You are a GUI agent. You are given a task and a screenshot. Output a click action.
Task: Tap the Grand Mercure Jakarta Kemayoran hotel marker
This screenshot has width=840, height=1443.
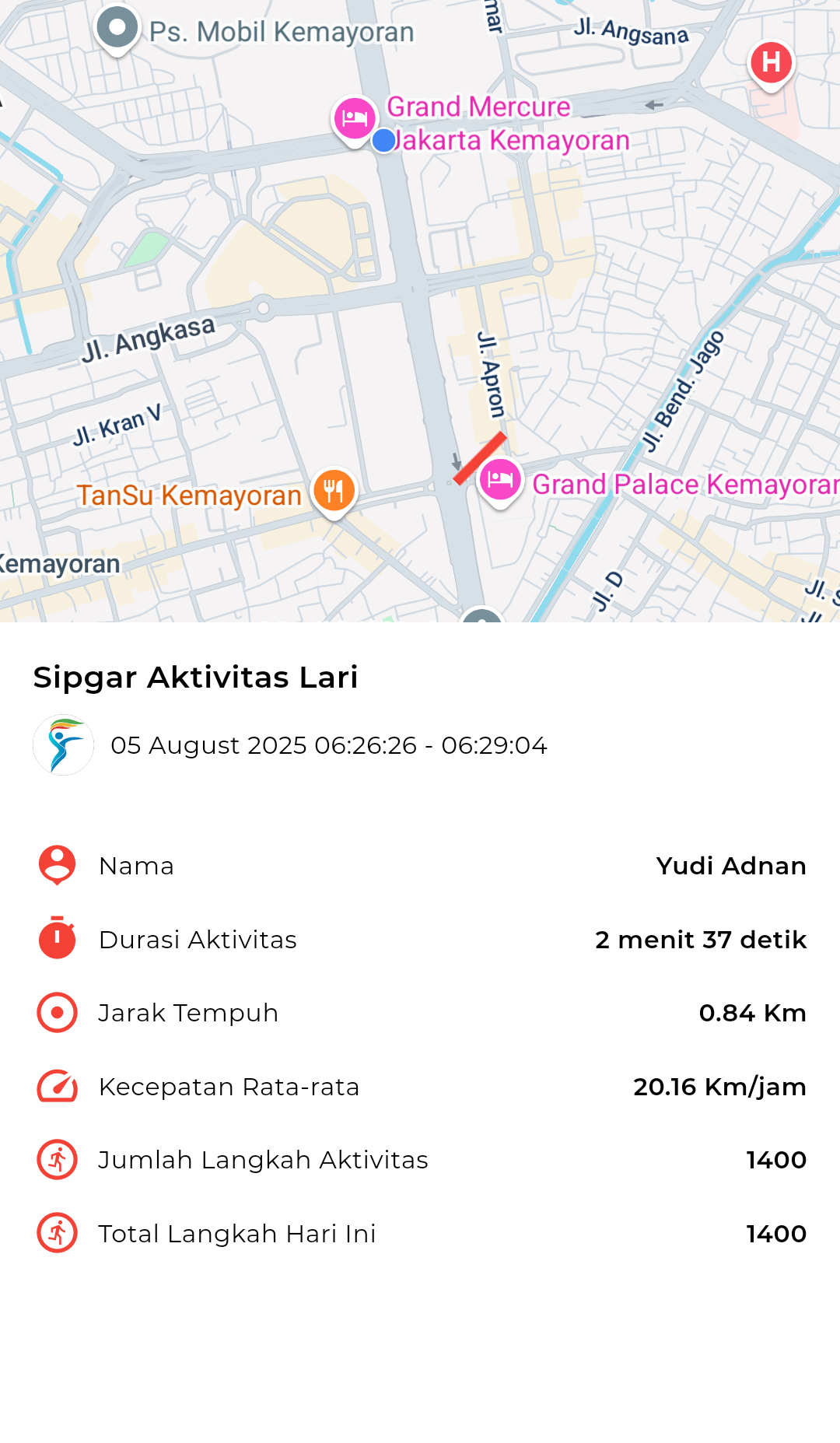point(355,120)
